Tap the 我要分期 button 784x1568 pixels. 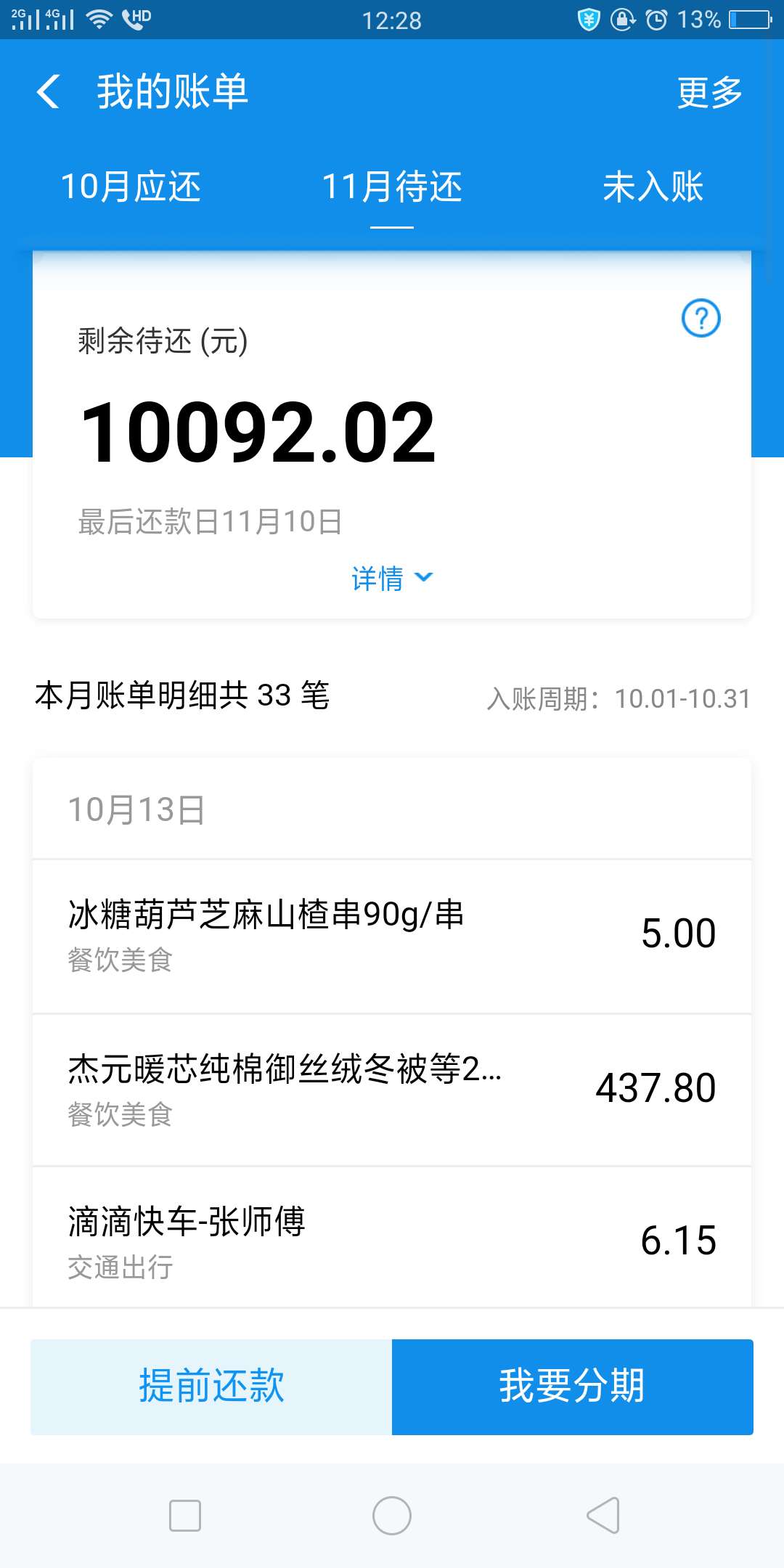(x=573, y=1387)
